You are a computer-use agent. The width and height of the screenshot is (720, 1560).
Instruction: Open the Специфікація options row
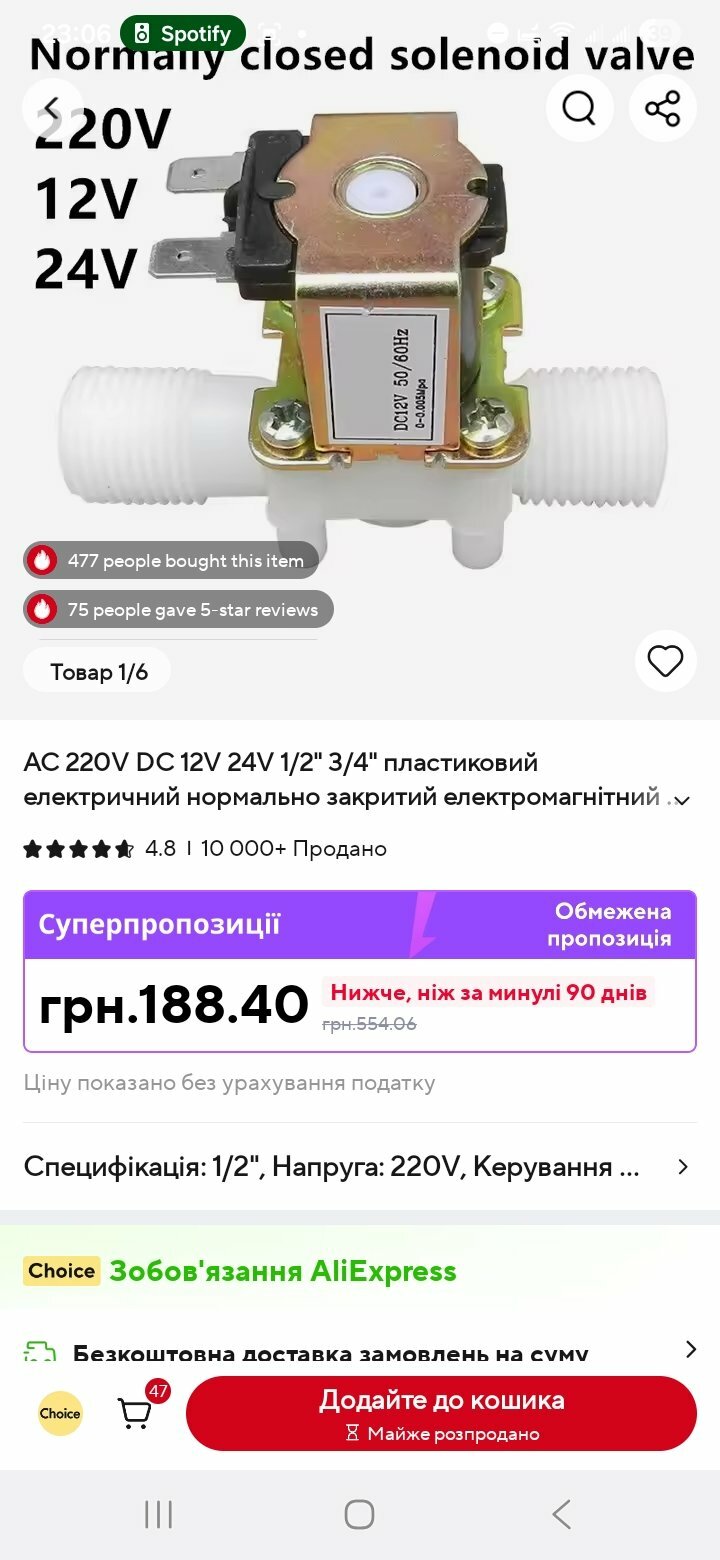[360, 1167]
